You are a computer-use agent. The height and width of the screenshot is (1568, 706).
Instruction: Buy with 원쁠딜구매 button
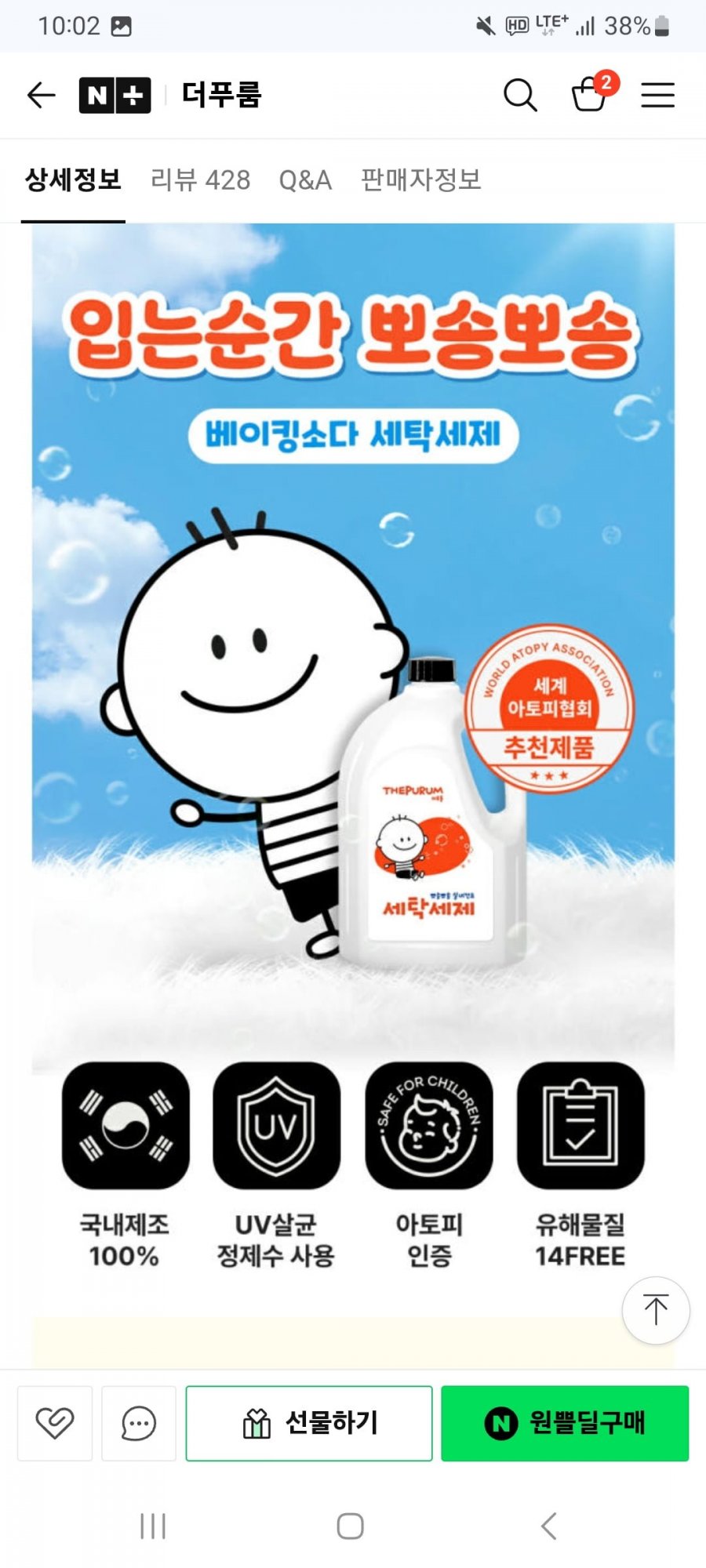pos(565,1423)
